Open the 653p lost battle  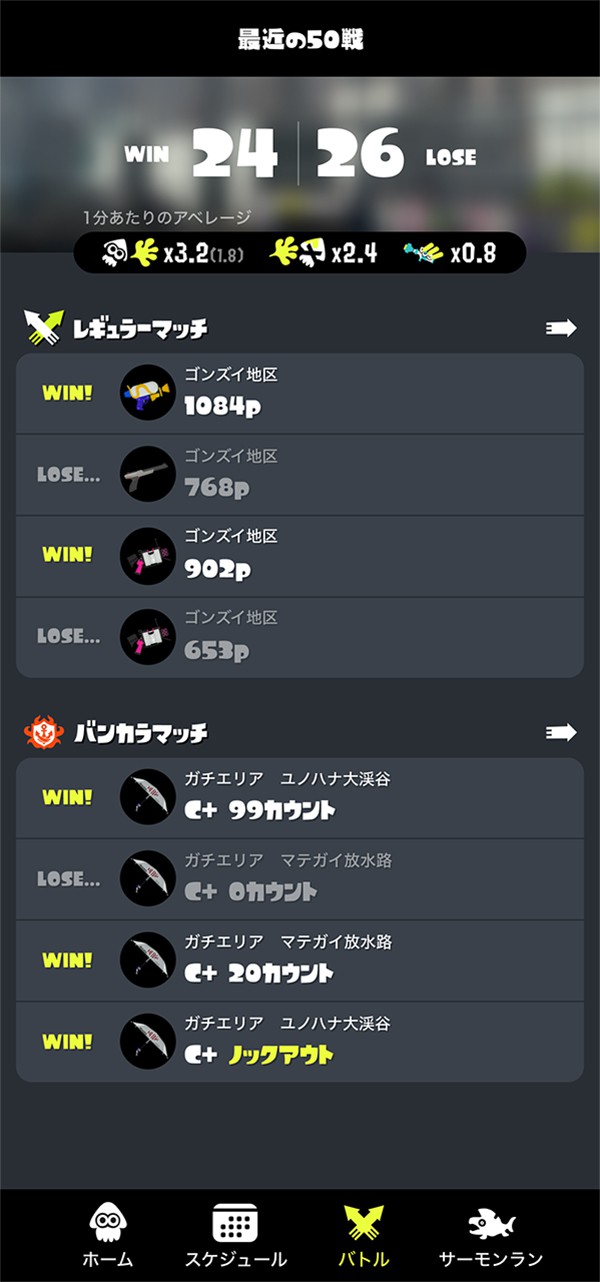point(300,638)
